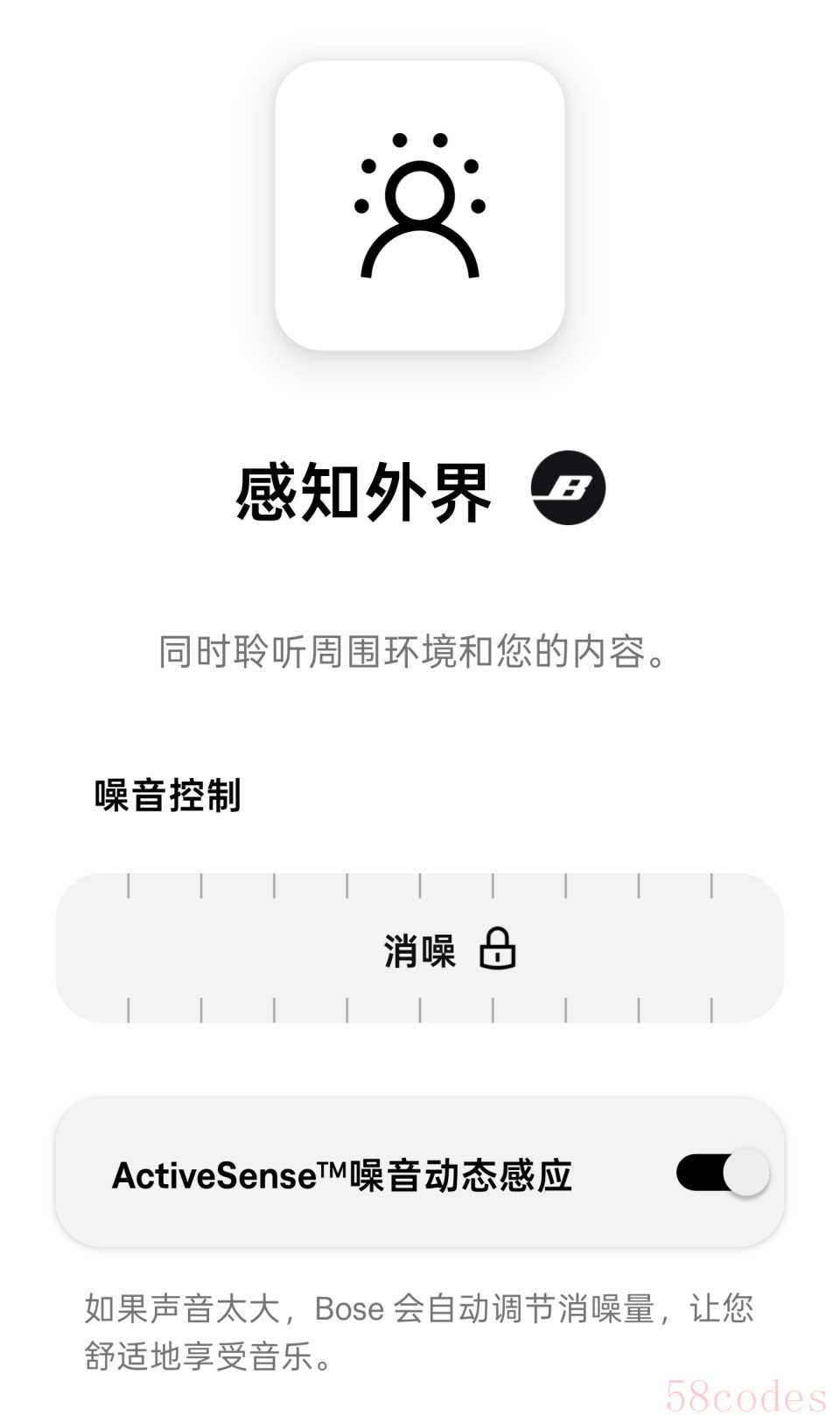Turn off ActiveSense noise dynamic sensing switch
Viewport: 840px width, 1423px height.
point(722,1174)
